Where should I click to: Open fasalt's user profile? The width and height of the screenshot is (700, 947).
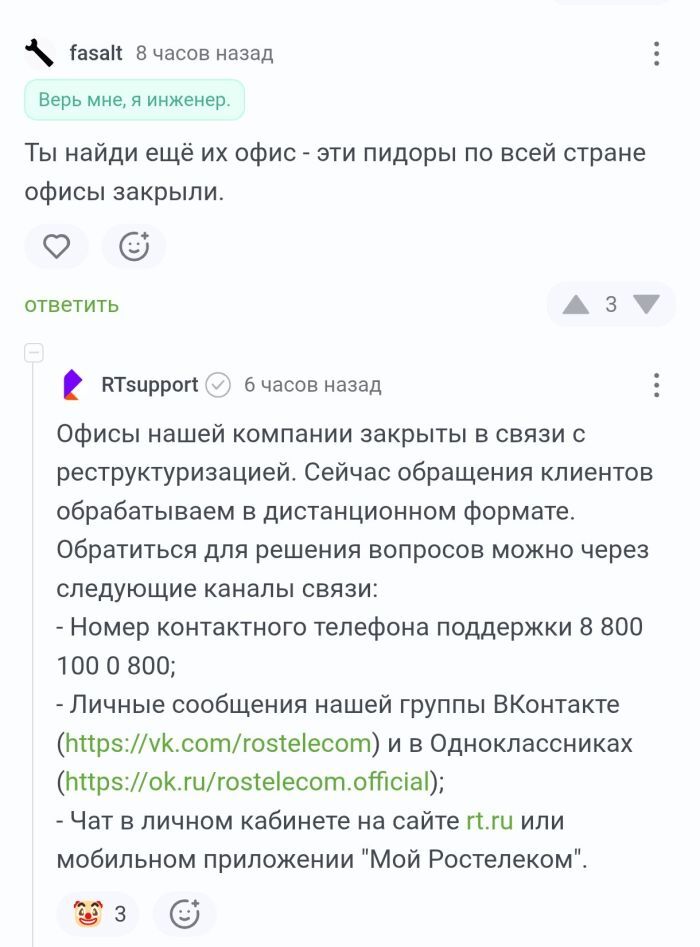click(x=95, y=53)
